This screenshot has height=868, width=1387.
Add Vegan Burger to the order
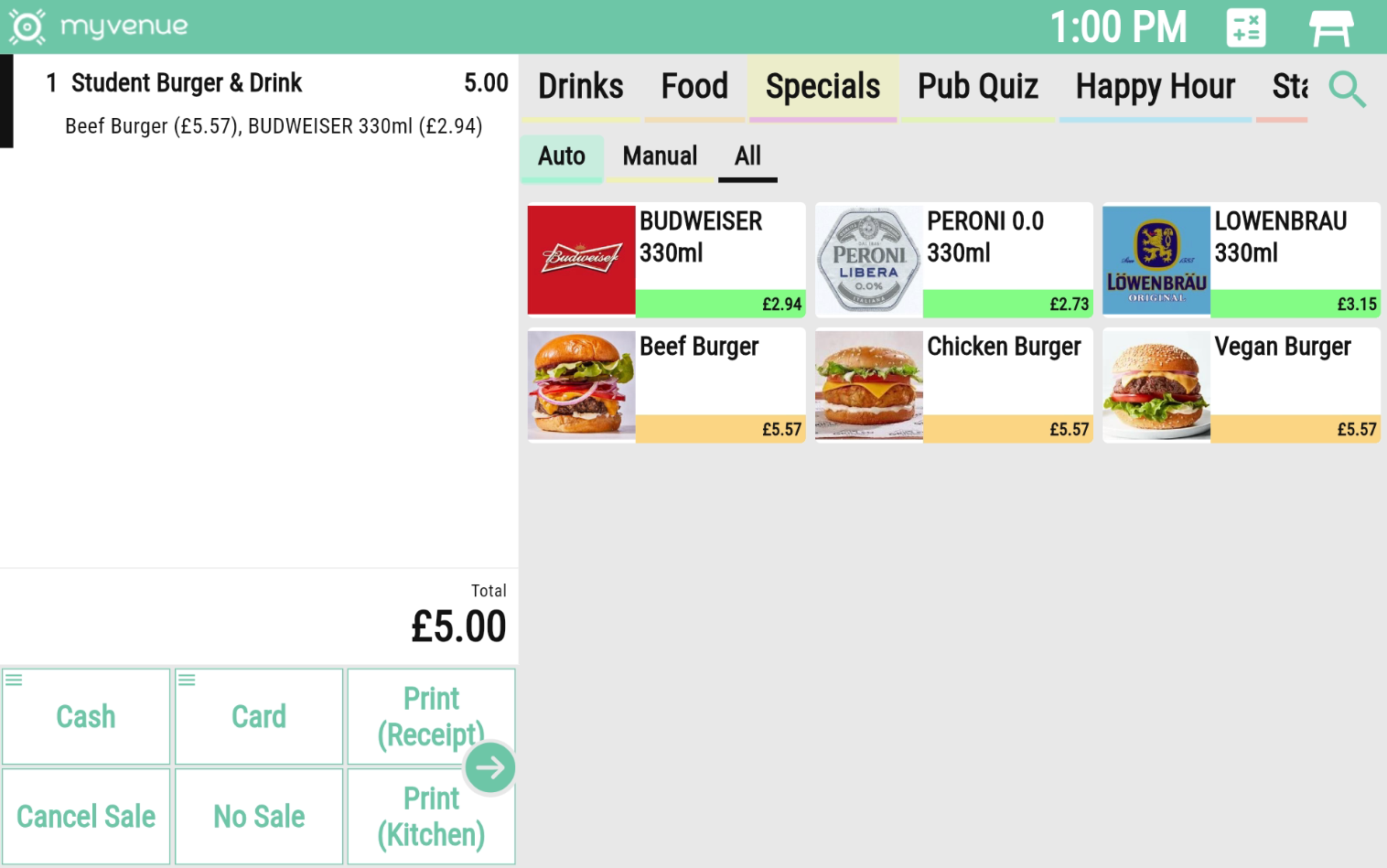coord(1241,385)
